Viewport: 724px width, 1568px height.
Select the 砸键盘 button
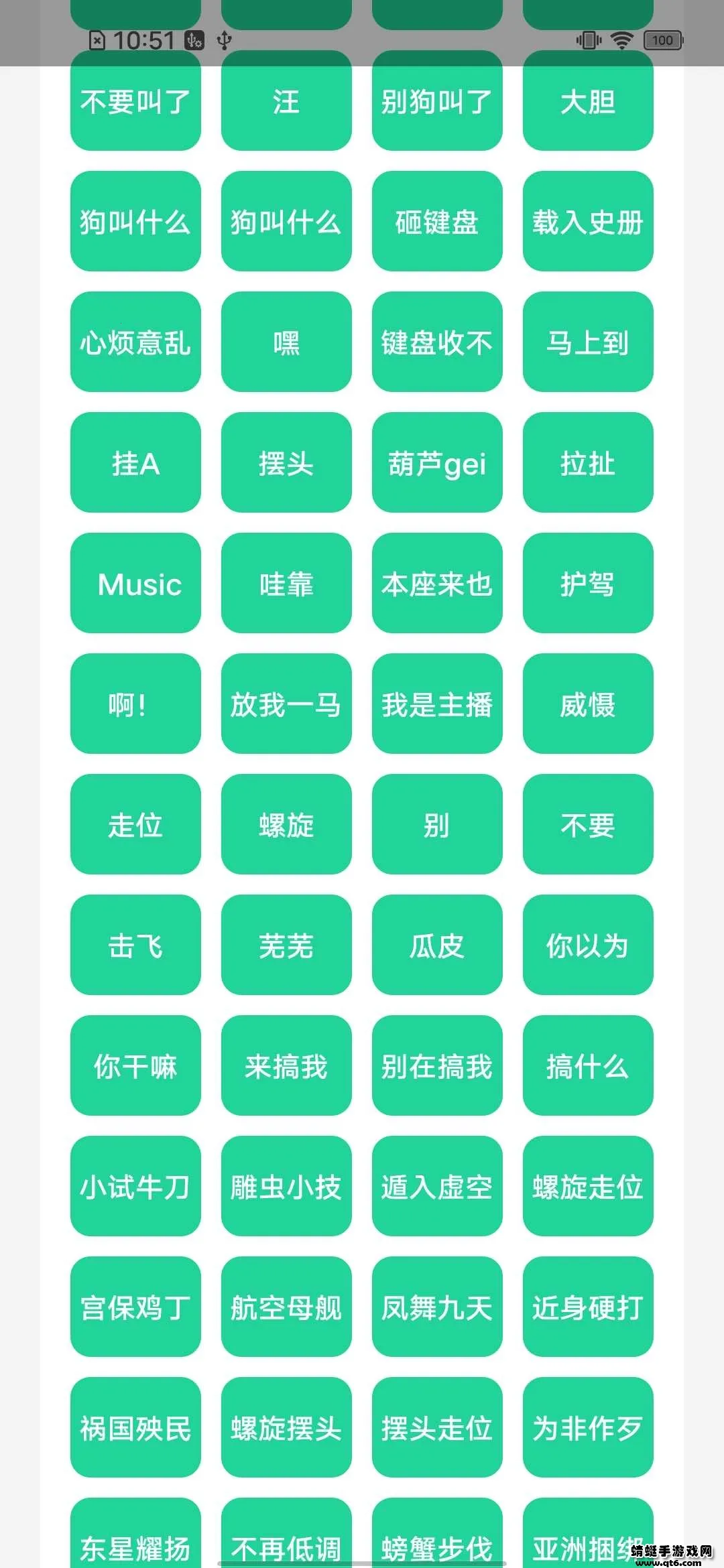coord(437,222)
